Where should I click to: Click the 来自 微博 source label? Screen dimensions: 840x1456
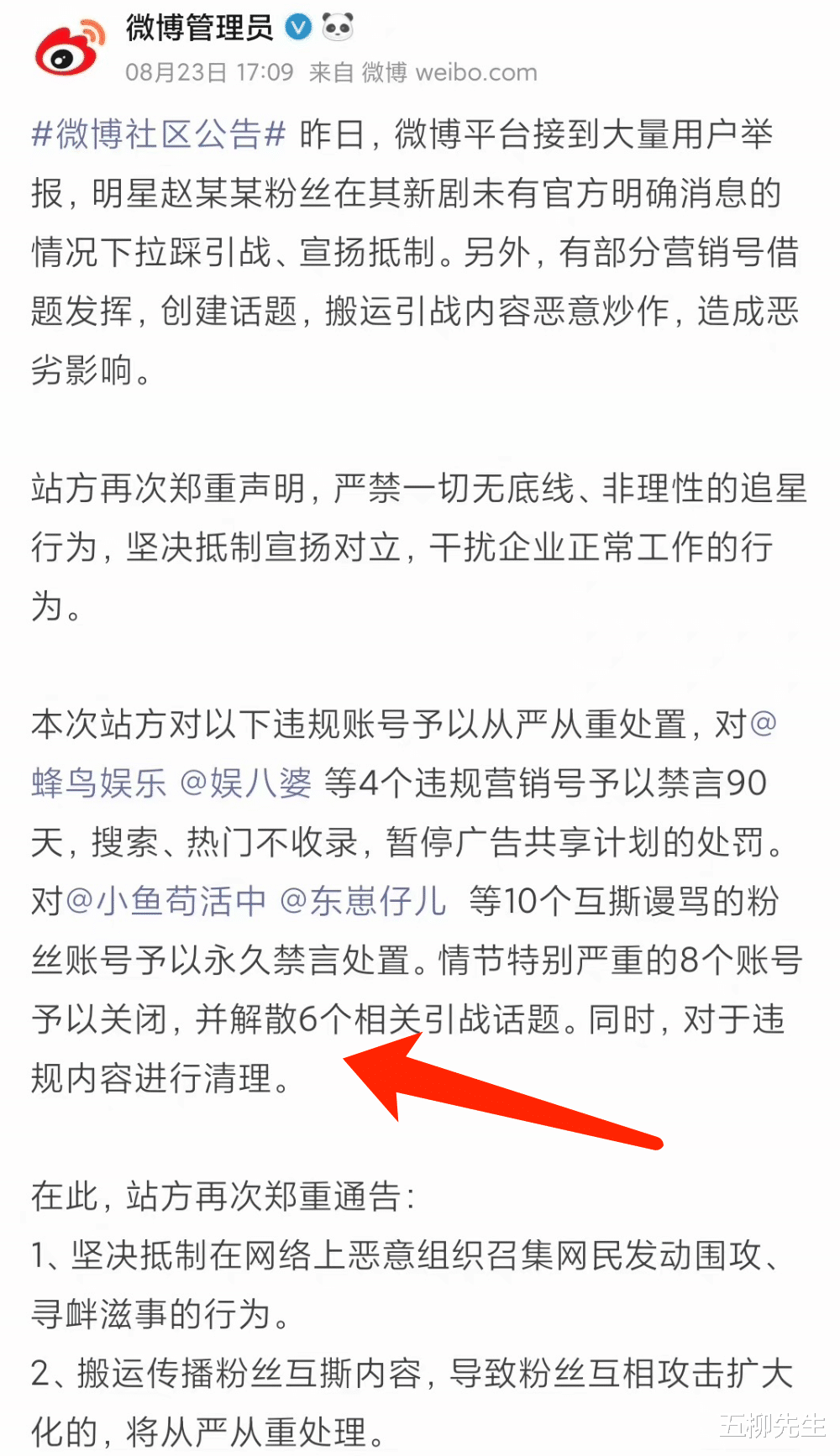pos(361,73)
